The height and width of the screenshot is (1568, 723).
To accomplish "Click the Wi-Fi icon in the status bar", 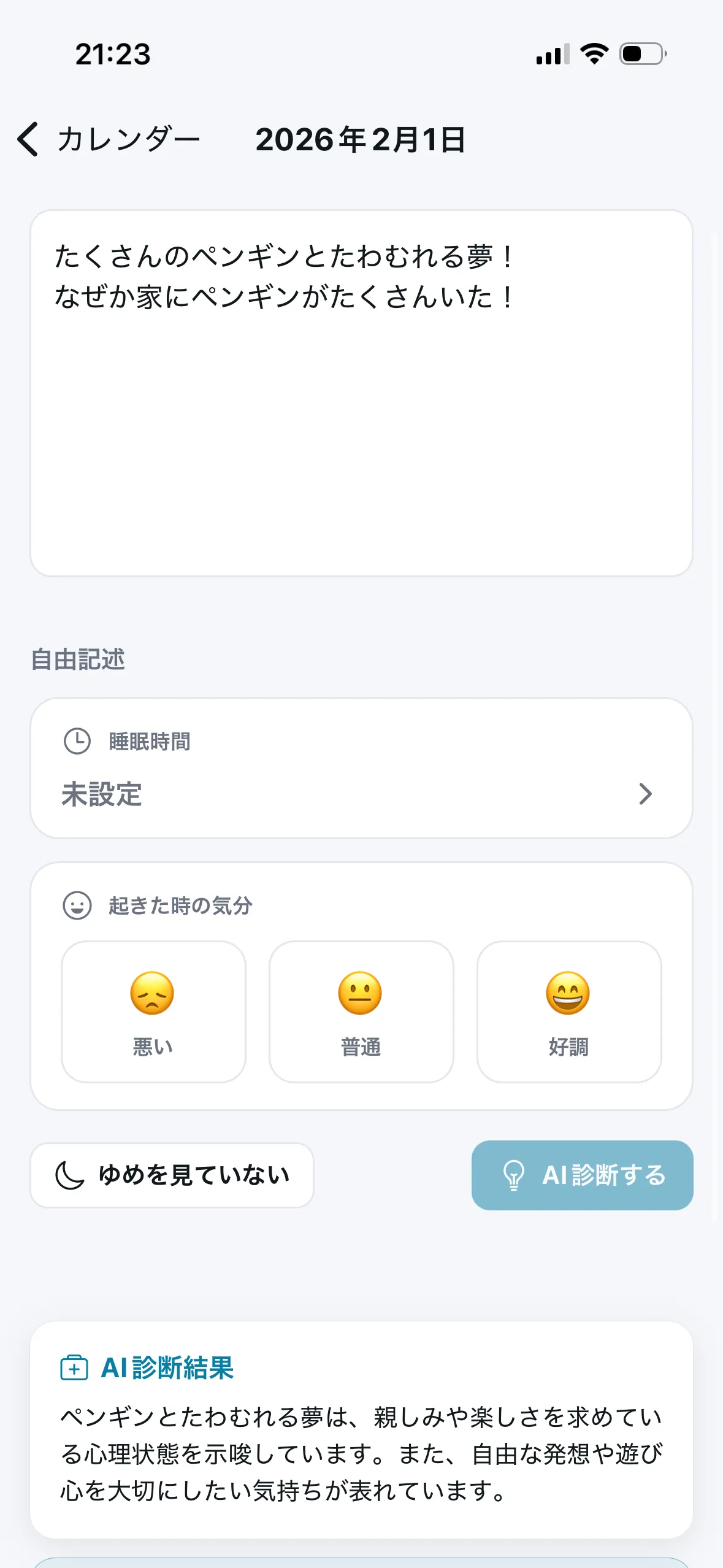I will coord(592,54).
